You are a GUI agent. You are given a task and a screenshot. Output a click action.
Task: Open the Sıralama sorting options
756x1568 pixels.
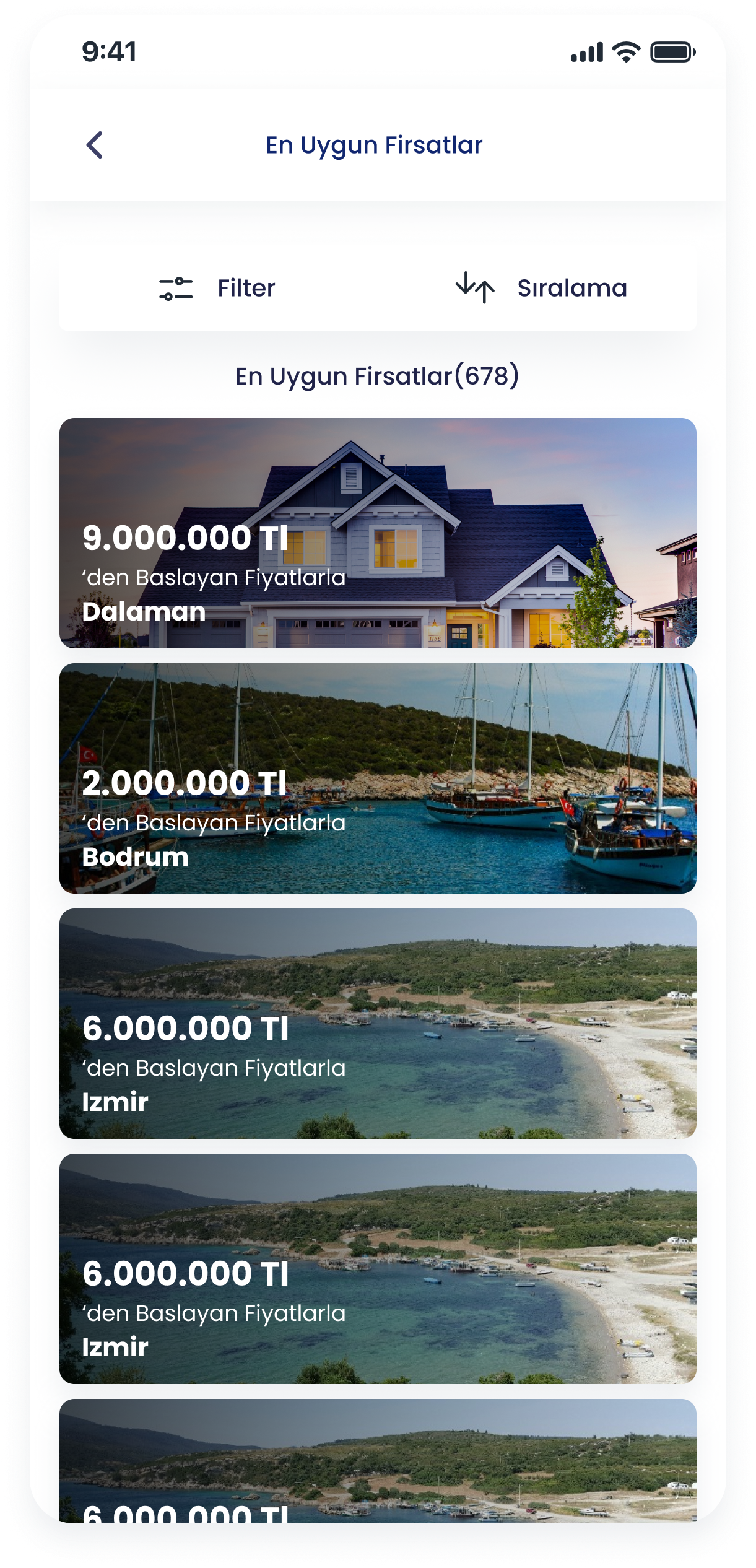541,289
